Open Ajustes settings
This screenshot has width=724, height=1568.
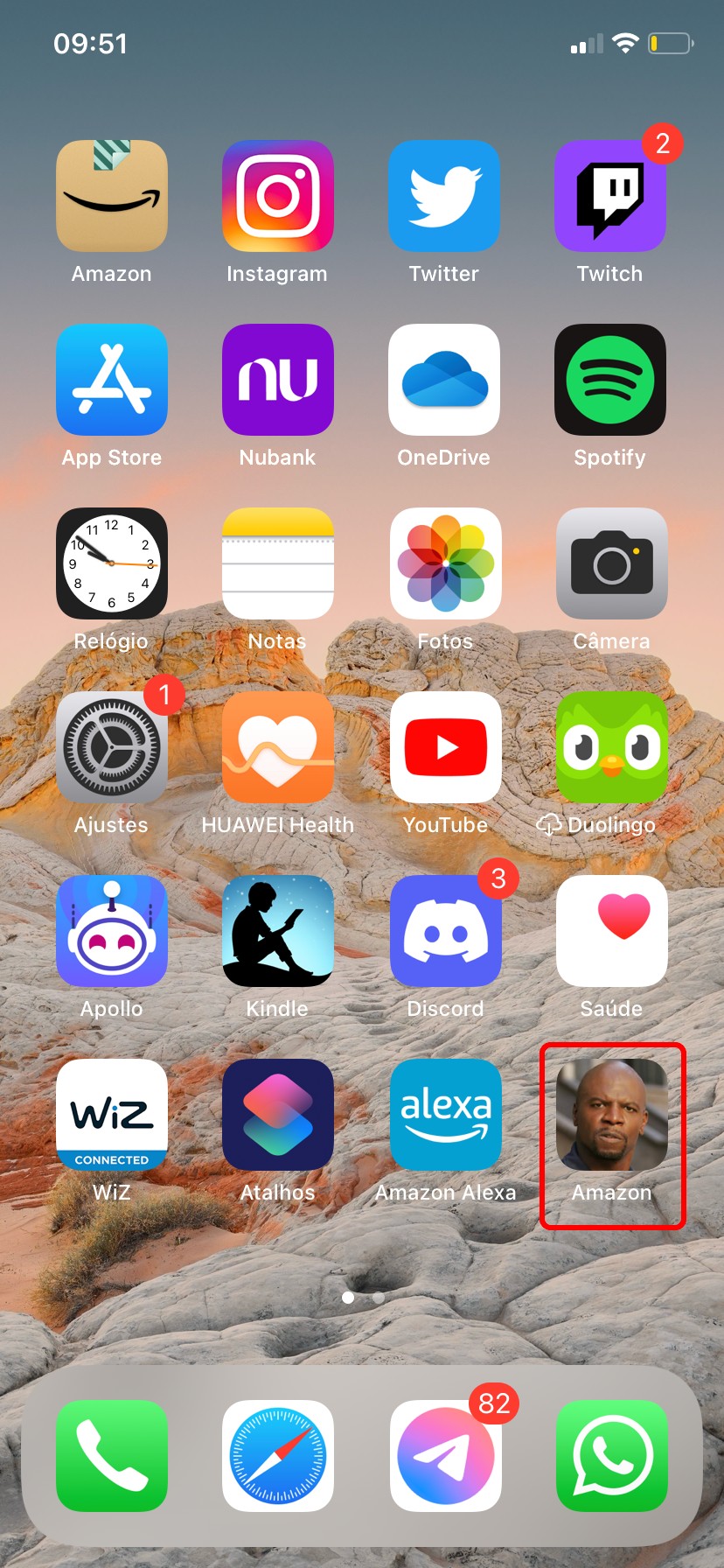point(112,747)
